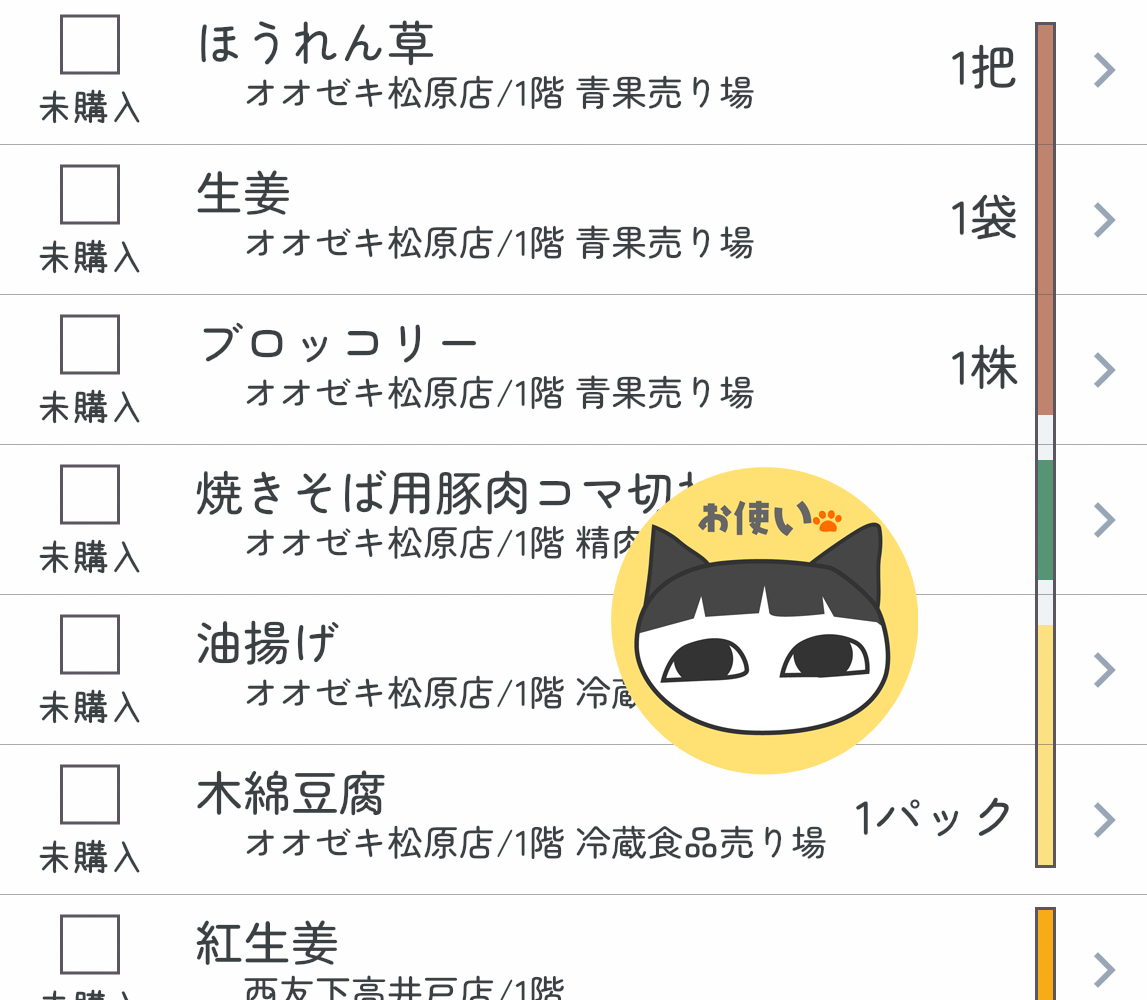The width and height of the screenshot is (1147, 1000).
Task: Open the 木綿豆腐 row details
Action: pos(1104,820)
